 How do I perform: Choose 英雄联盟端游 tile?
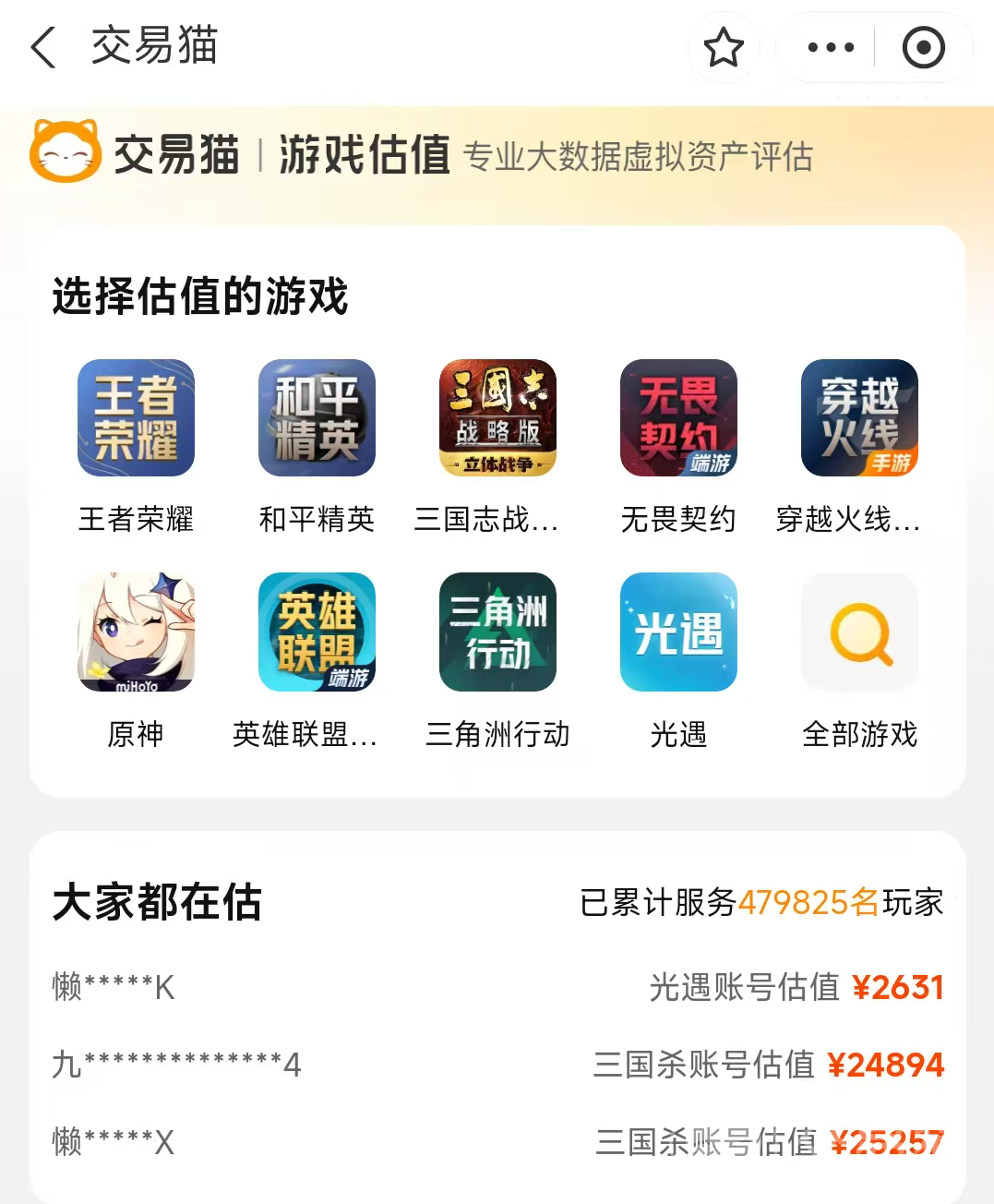pos(317,632)
